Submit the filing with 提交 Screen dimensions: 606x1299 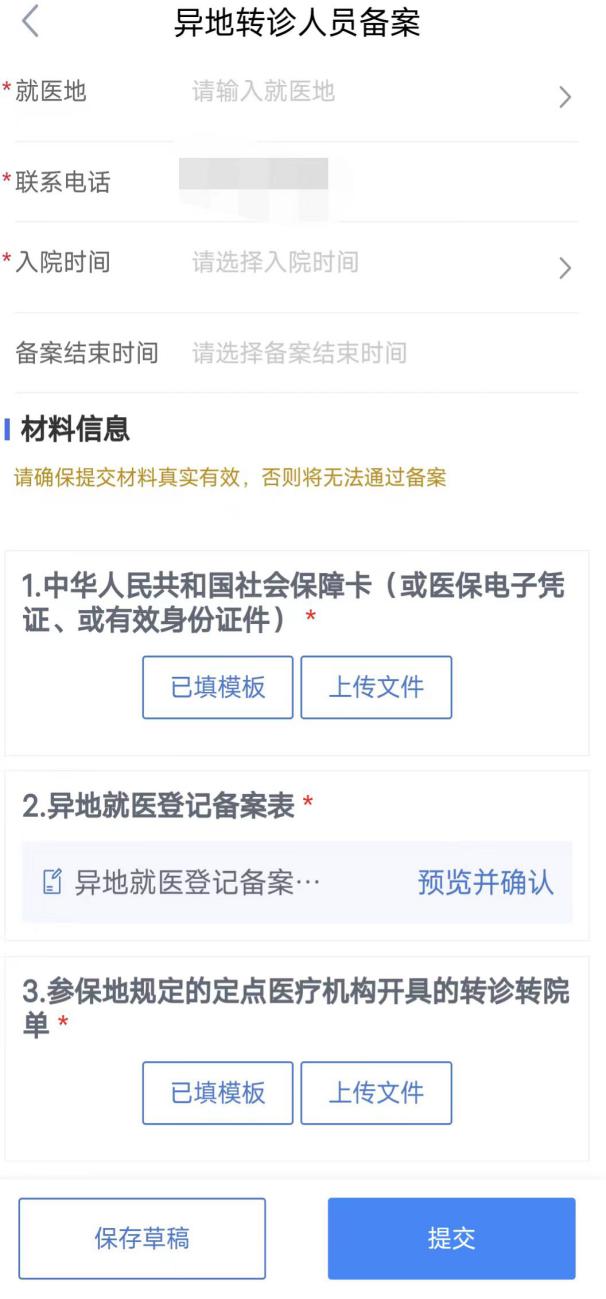[451, 1239]
